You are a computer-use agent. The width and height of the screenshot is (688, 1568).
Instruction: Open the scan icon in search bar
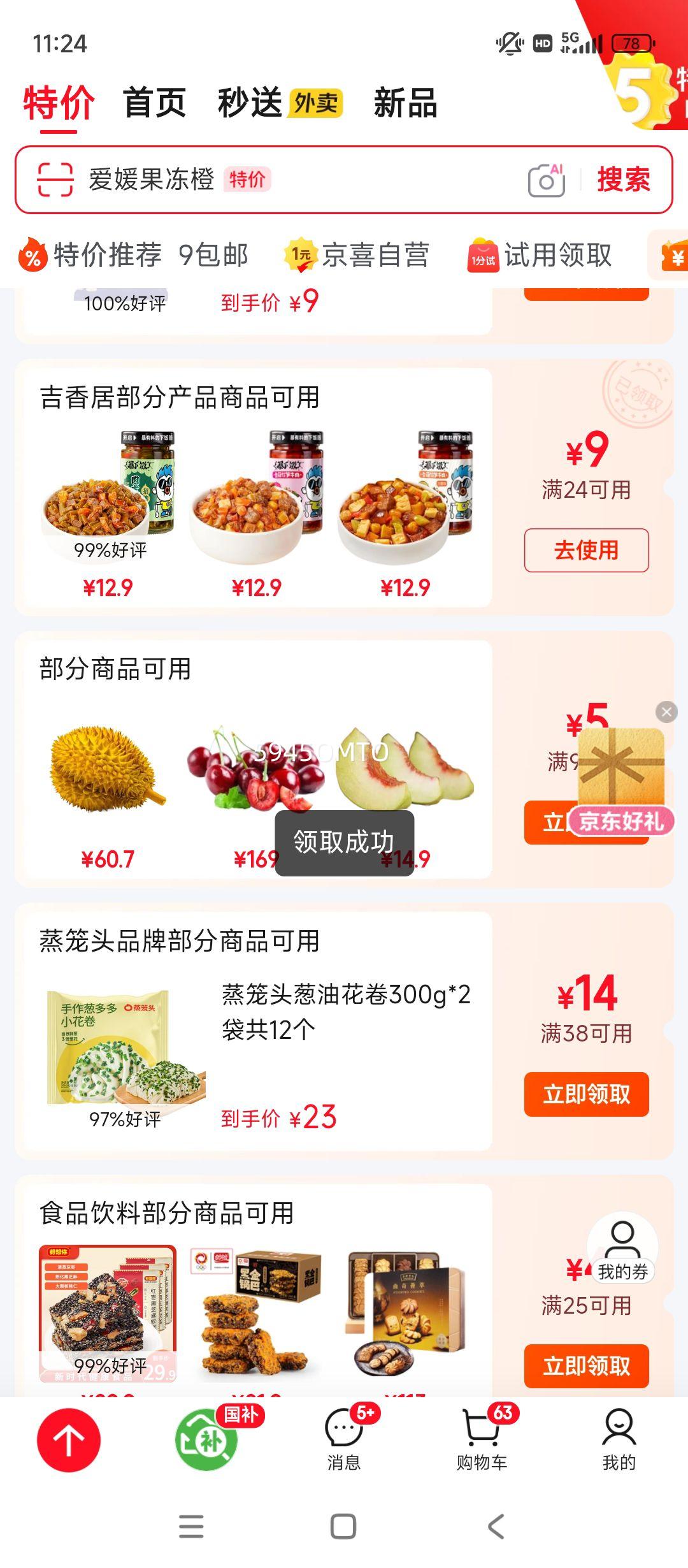(55, 180)
